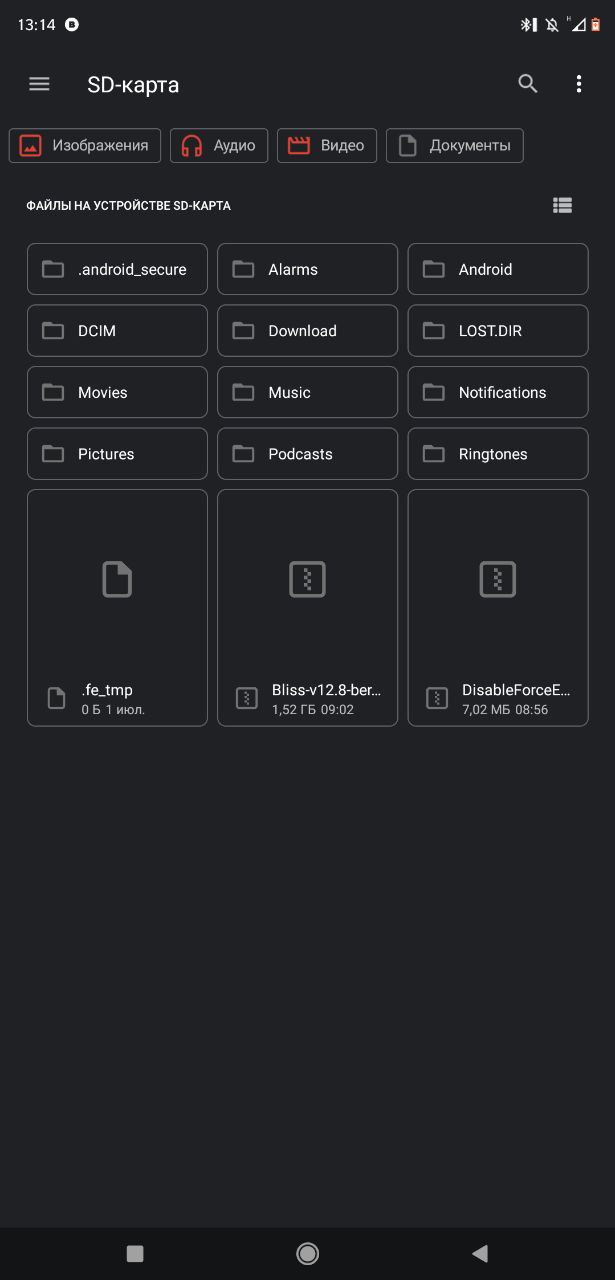
Task: Open search in SD-карта
Action: click(x=528, y=84)
